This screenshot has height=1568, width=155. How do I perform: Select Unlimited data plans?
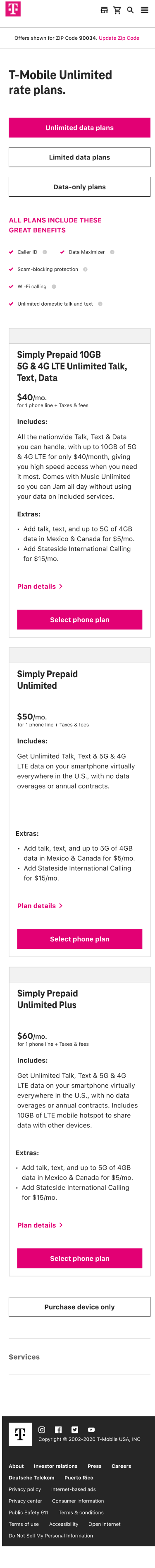click(80, 128)
